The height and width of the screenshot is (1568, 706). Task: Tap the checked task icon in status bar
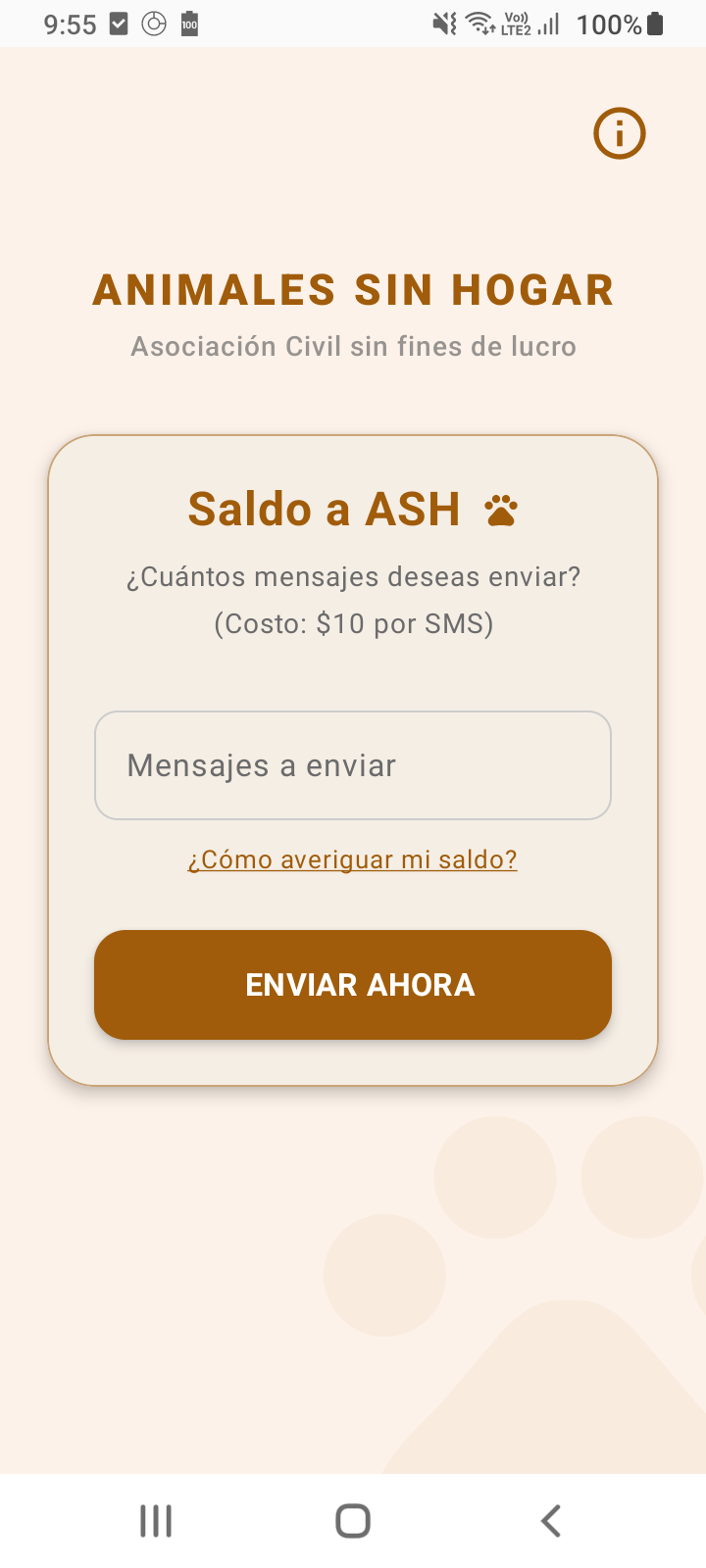pyautogui.click(x=119, y=23)
